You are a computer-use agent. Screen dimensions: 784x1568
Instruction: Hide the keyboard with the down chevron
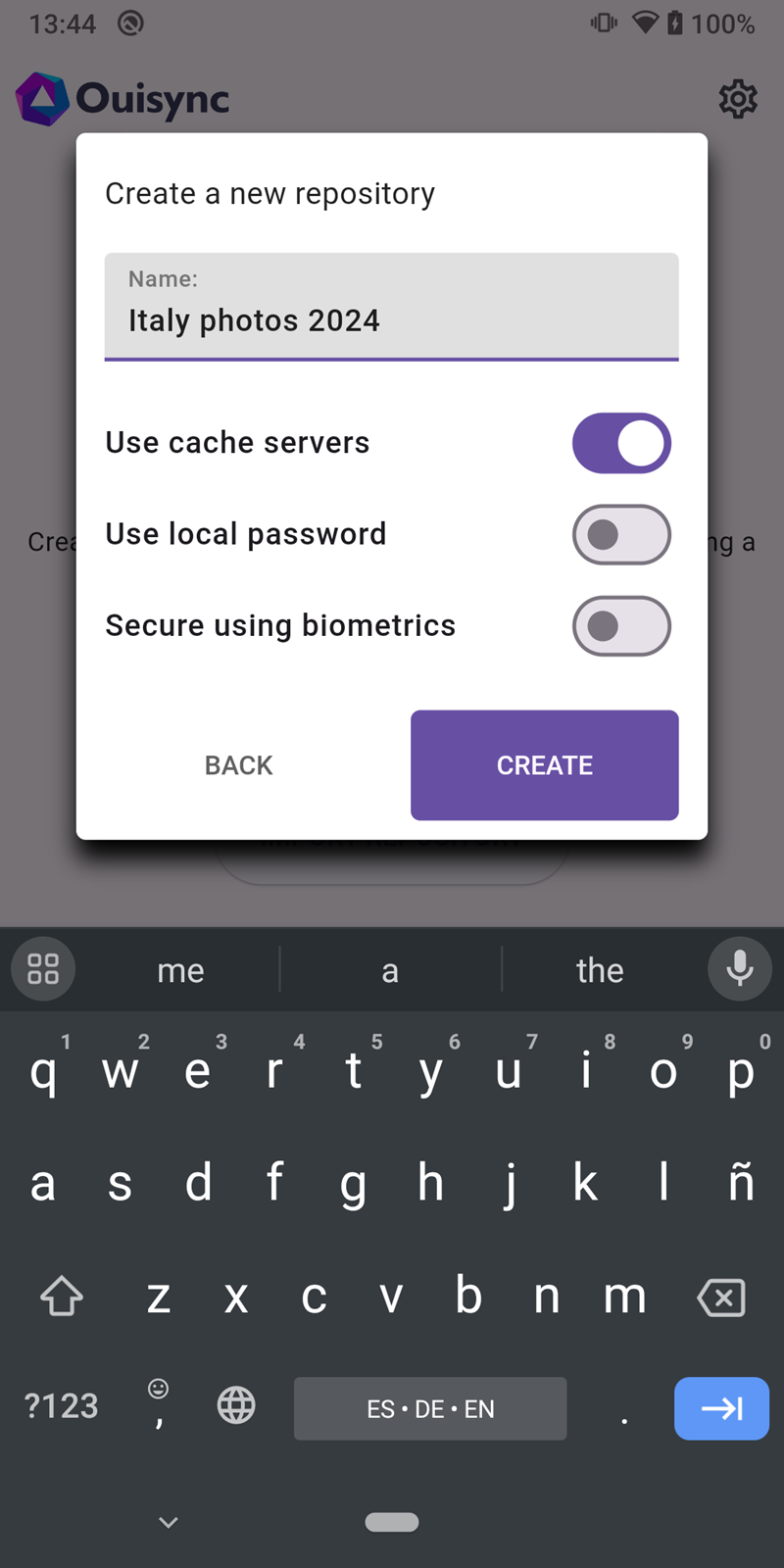tap(169, 1522)
